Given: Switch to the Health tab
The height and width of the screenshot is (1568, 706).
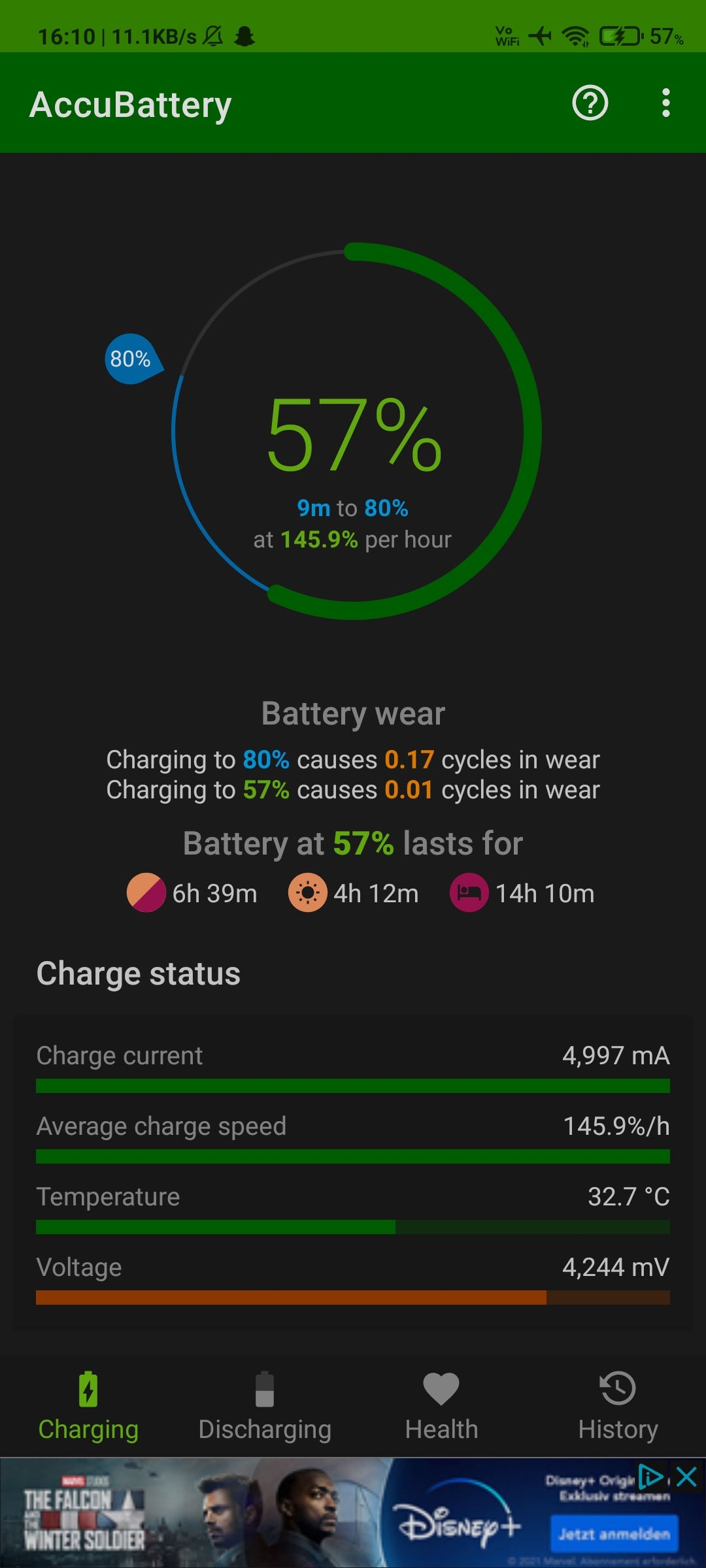Looking at the screenshot, I should pos(441,1405).
